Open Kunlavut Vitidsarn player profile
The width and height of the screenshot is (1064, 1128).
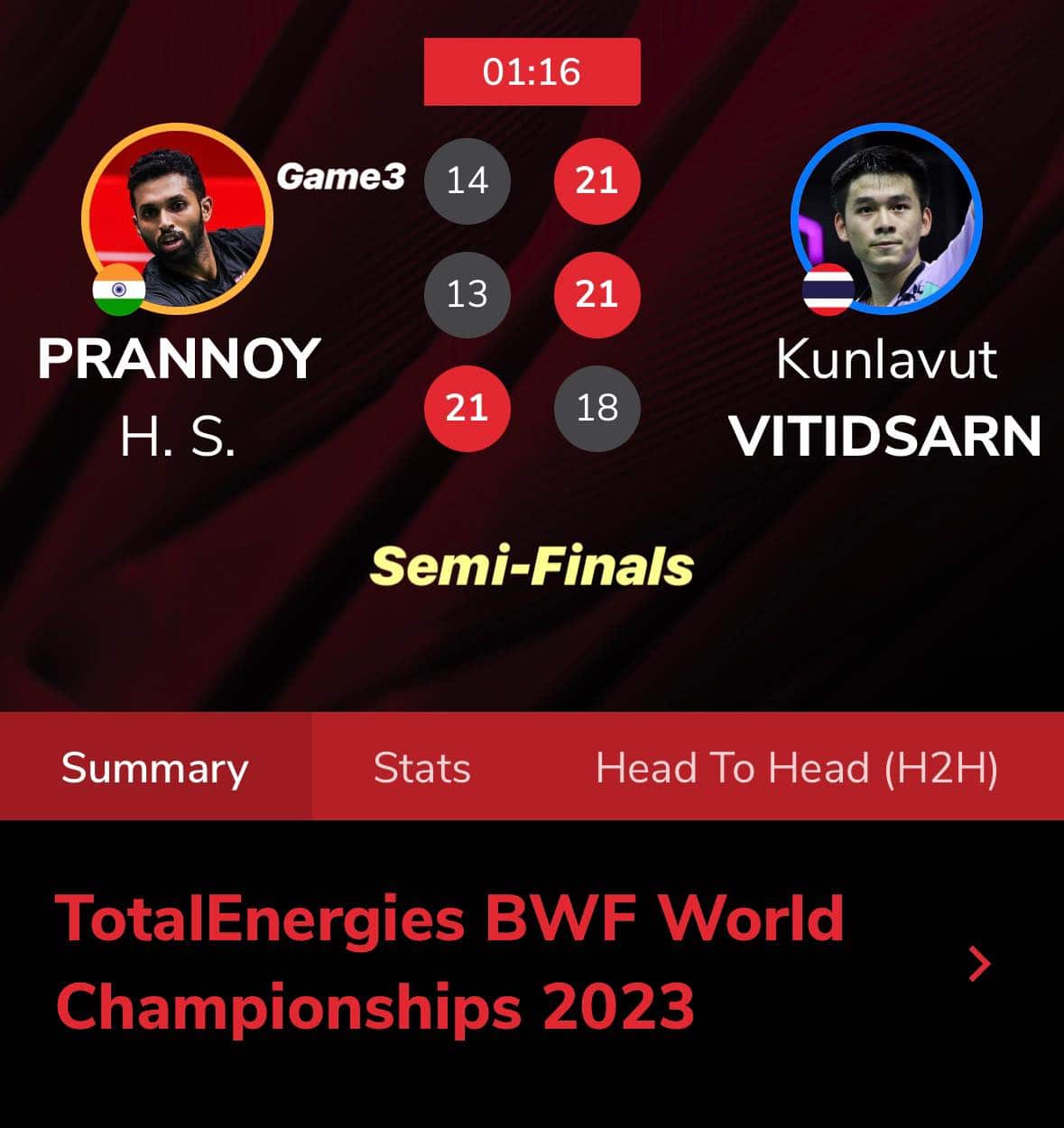tap(885, 219)
